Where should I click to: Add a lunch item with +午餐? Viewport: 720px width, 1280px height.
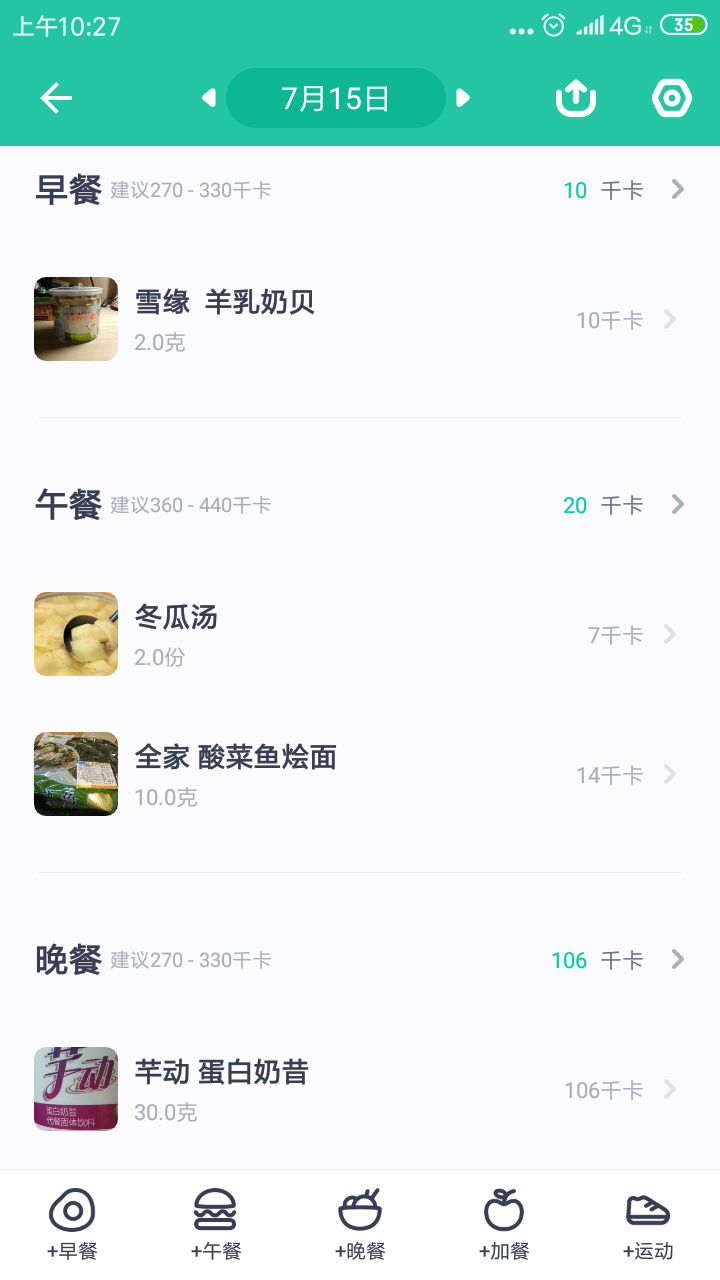(216, 1225)
